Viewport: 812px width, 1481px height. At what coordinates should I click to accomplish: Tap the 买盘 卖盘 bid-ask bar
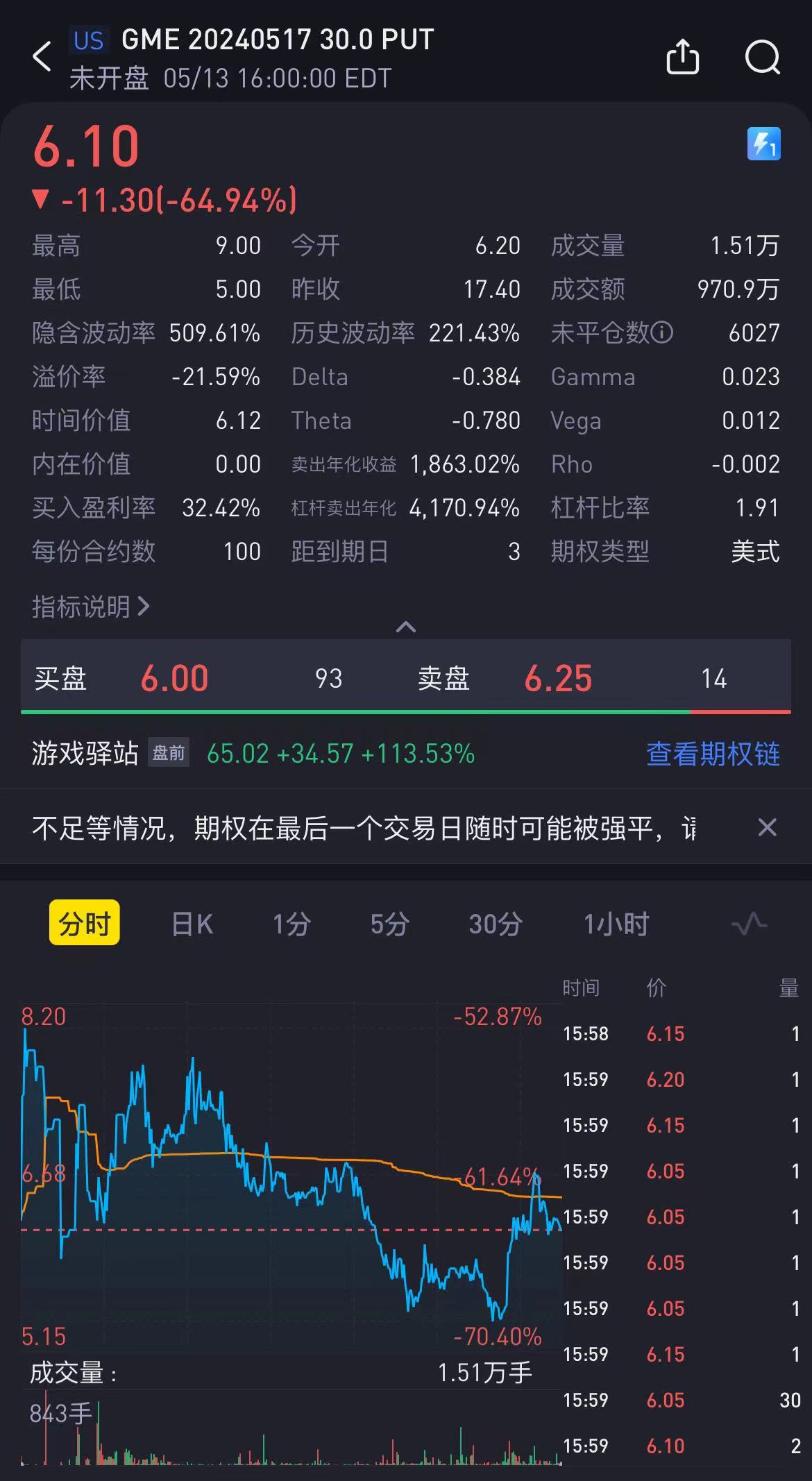(406, 677)
